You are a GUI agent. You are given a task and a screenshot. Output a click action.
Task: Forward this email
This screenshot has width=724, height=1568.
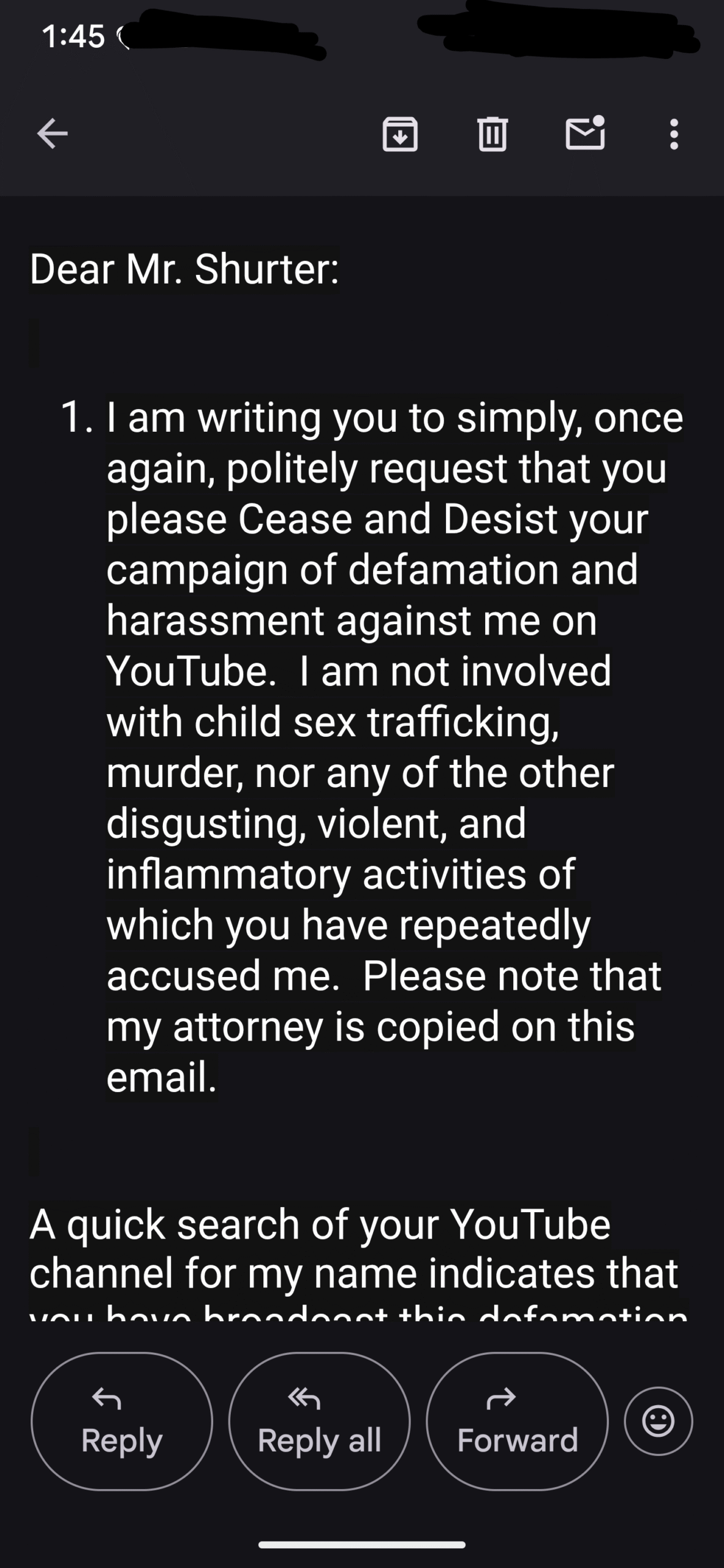[x=518, y=1421]
